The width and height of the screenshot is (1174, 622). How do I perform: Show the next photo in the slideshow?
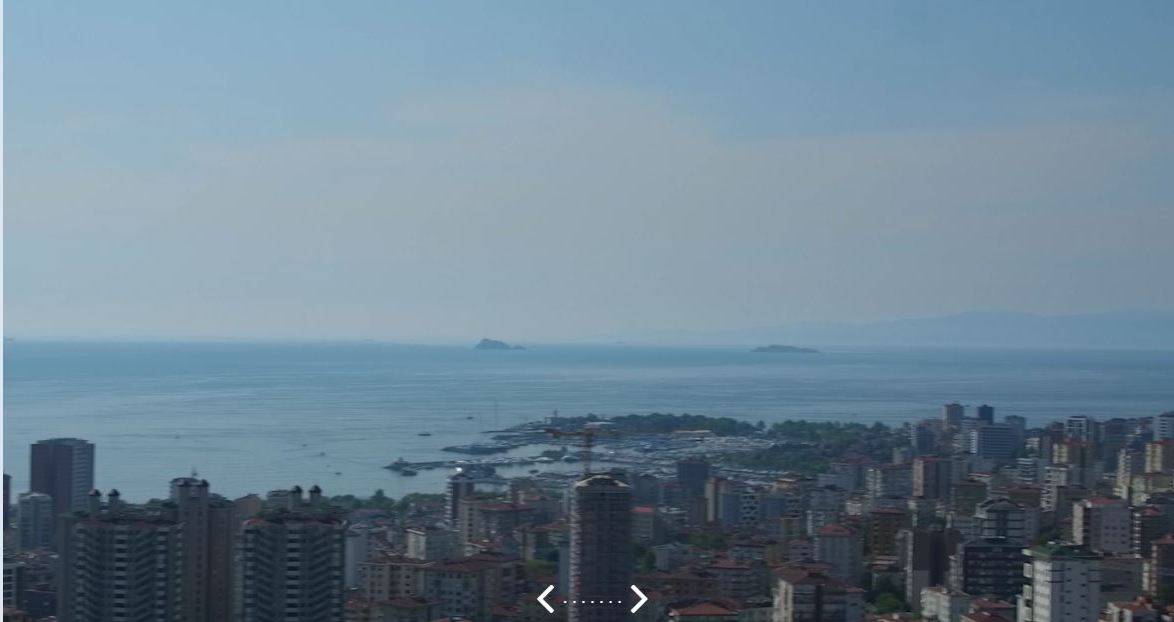[638, 599]
